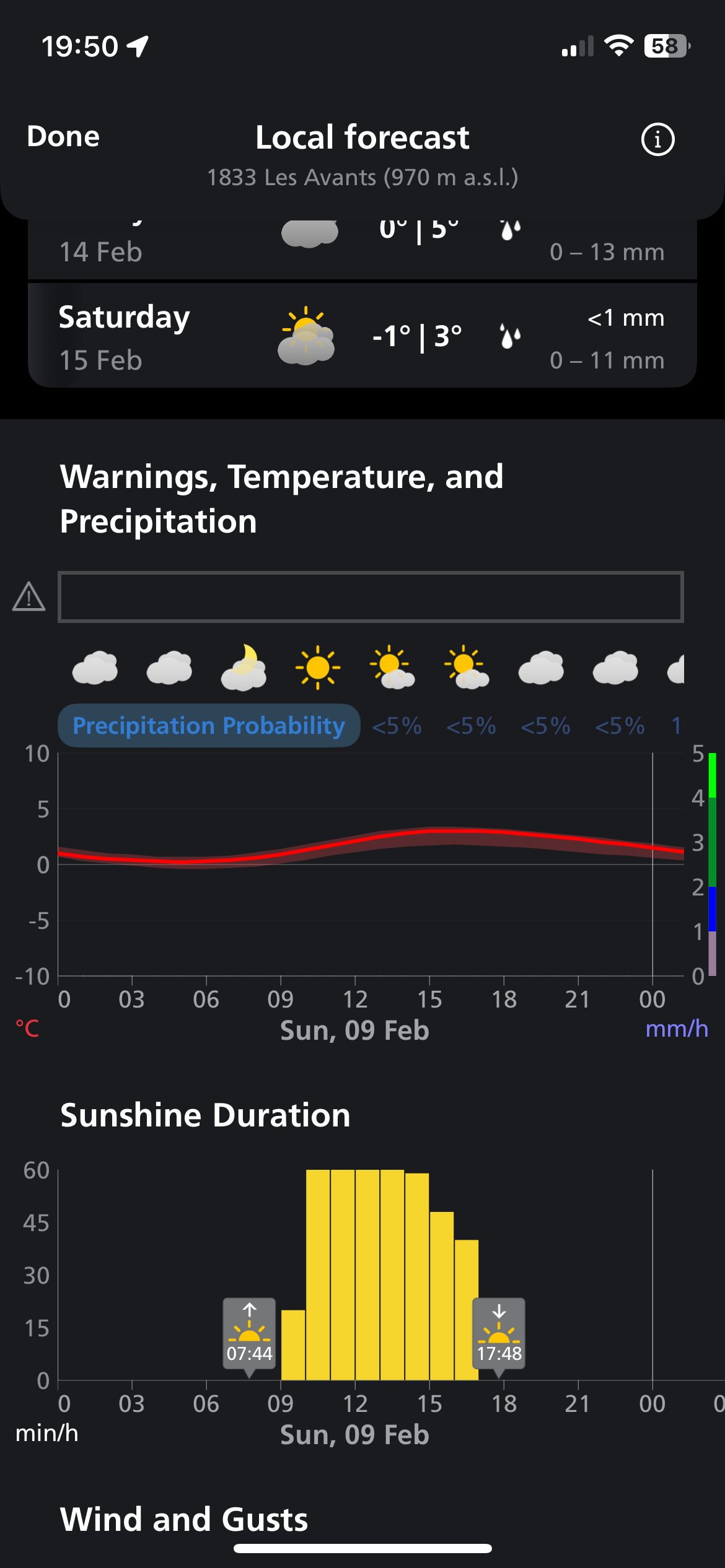The width and height of the screenshot is (725, 1568).
Task: Tap the weather warnings bar
Action: [371, 597]
